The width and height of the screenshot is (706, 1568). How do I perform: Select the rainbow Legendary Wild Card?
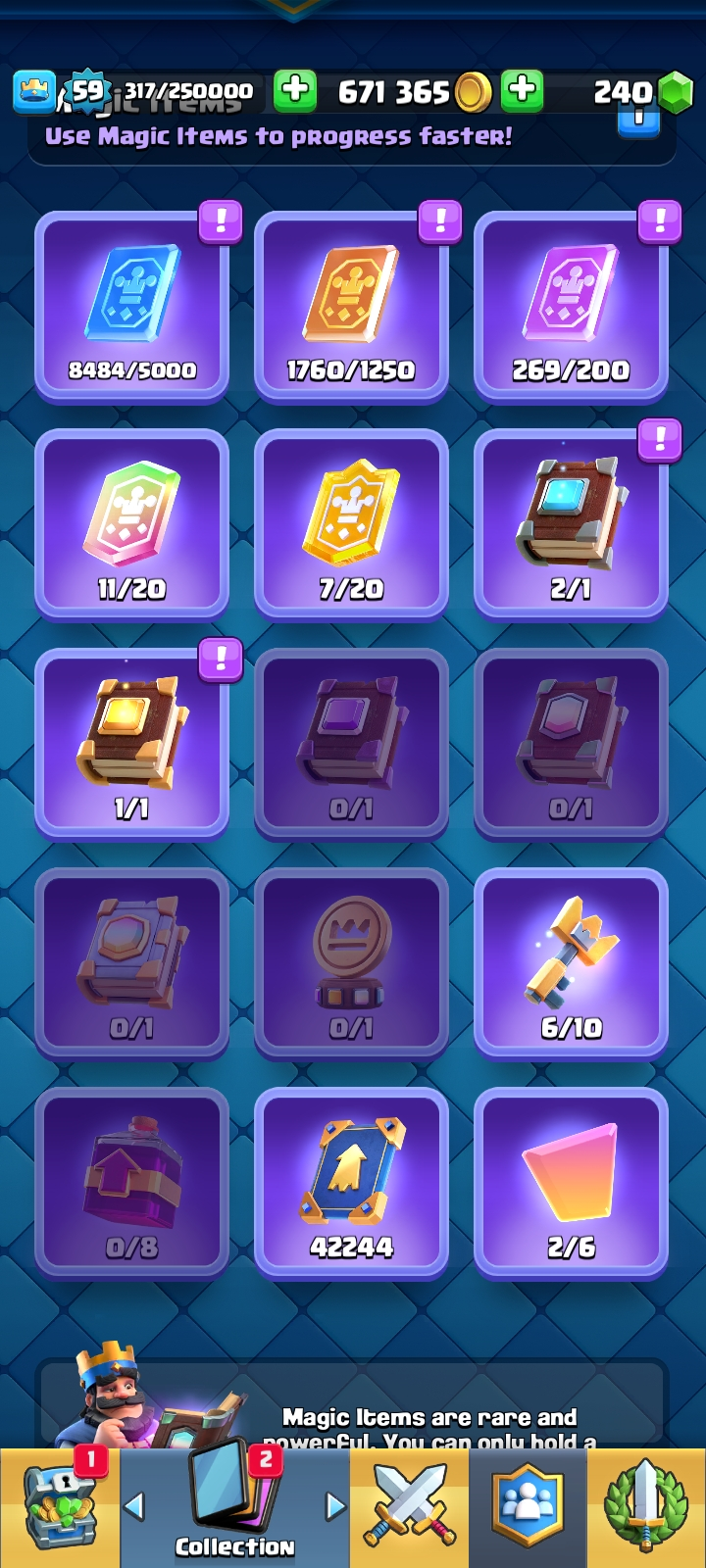131,524
